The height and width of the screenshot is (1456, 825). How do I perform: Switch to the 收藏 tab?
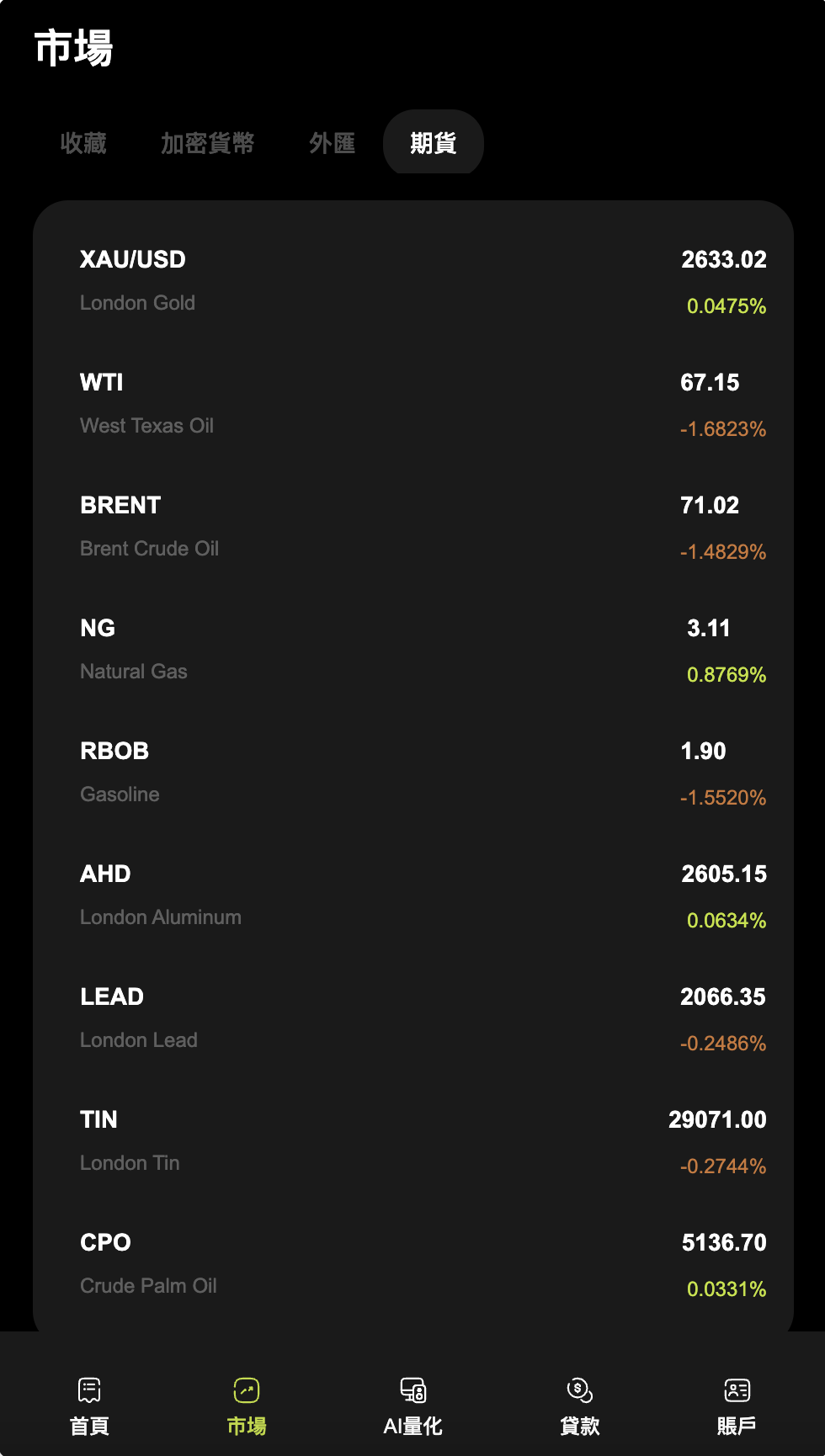[83, 143]
